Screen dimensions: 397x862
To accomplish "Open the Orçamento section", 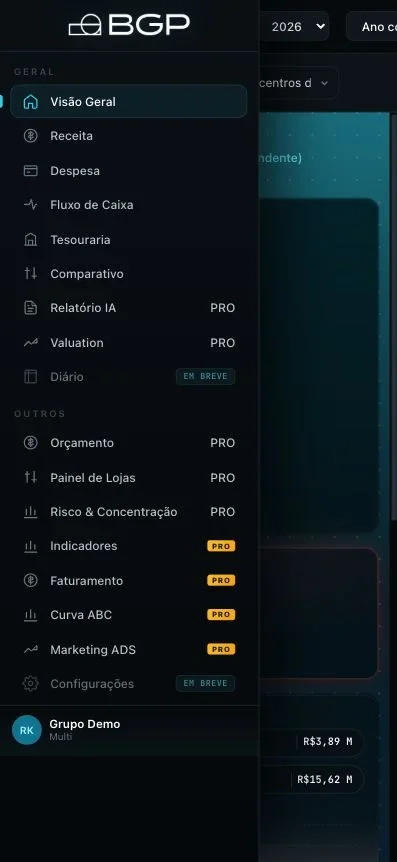I will pos(129,443).
